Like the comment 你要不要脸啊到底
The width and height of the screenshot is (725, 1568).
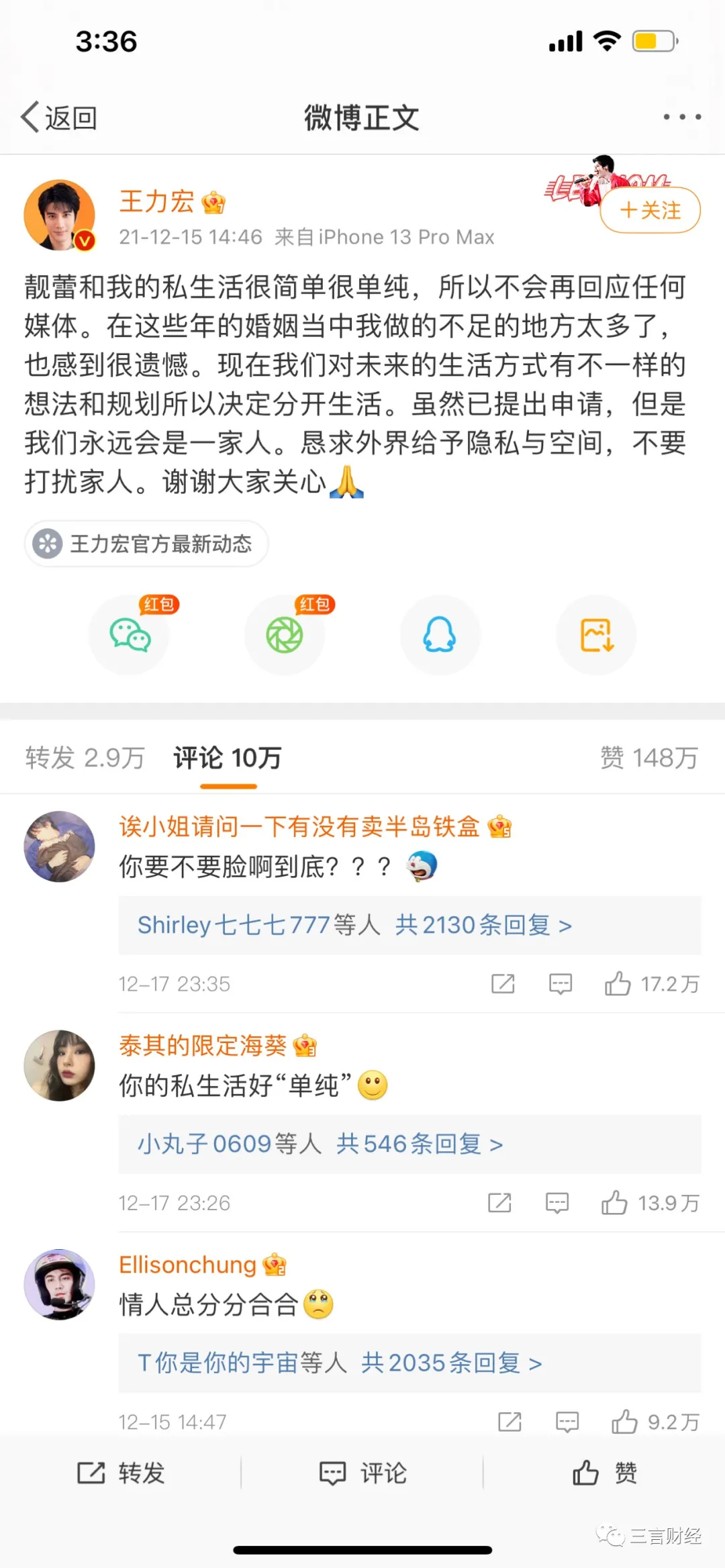tap(618, 984)
